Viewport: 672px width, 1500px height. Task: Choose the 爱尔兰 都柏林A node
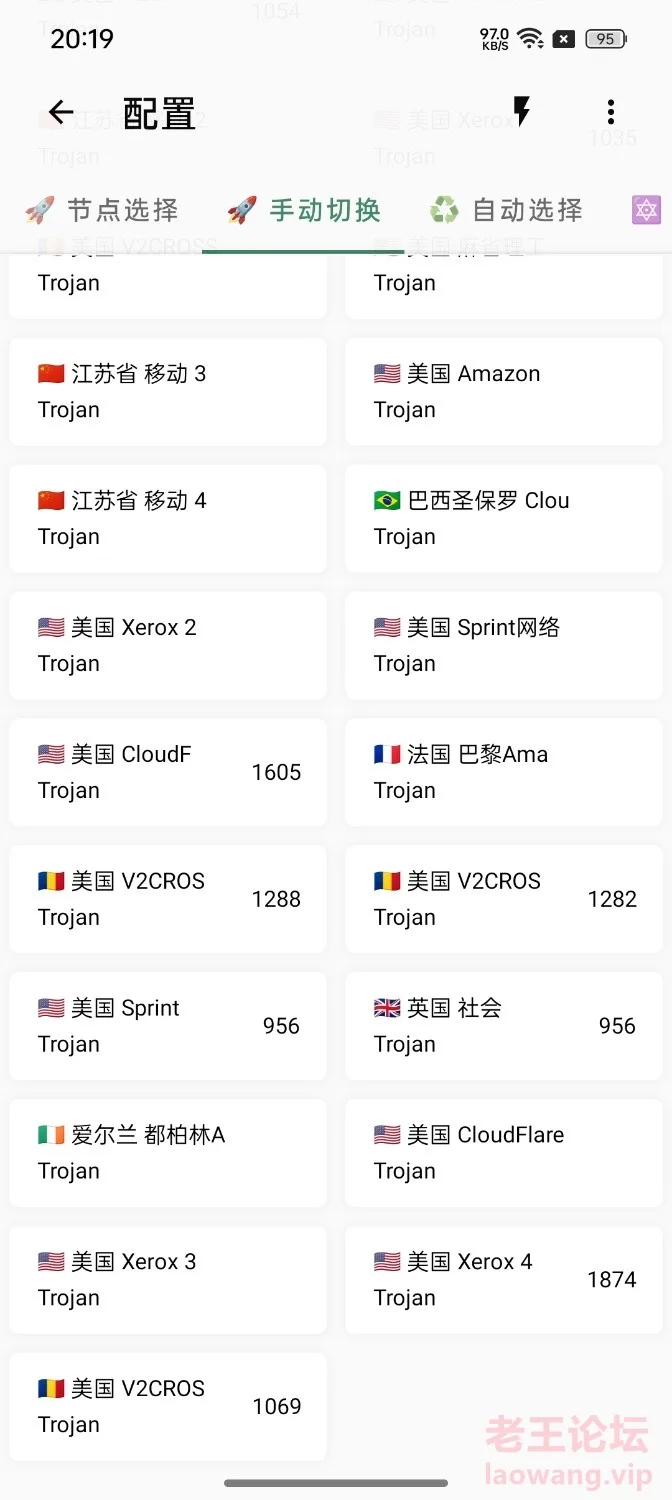168,1154
